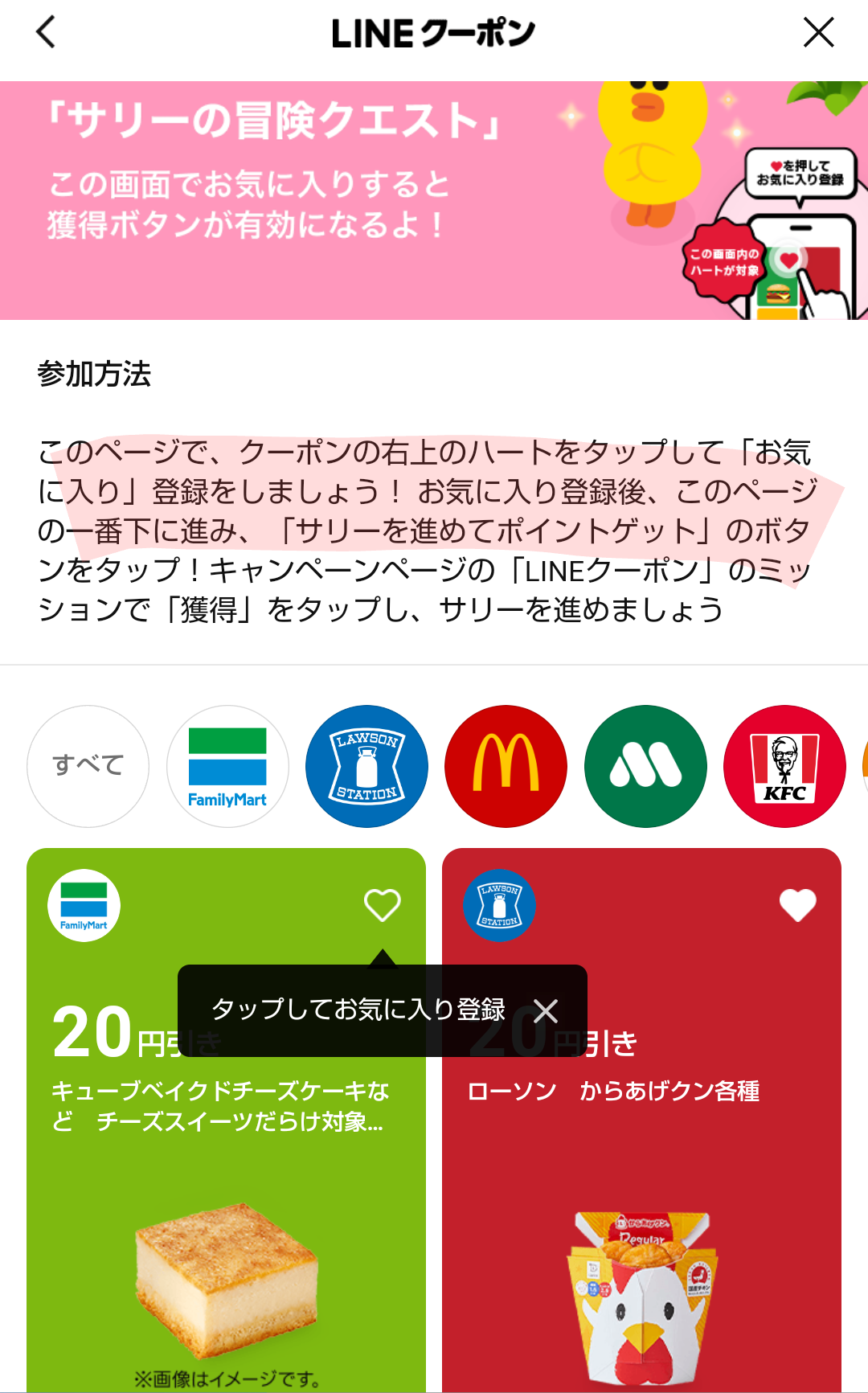Screen dimensions: 868x1393
Task: Favorite the FamilyMart cheesecake coupon
Action: coord(382,905)
